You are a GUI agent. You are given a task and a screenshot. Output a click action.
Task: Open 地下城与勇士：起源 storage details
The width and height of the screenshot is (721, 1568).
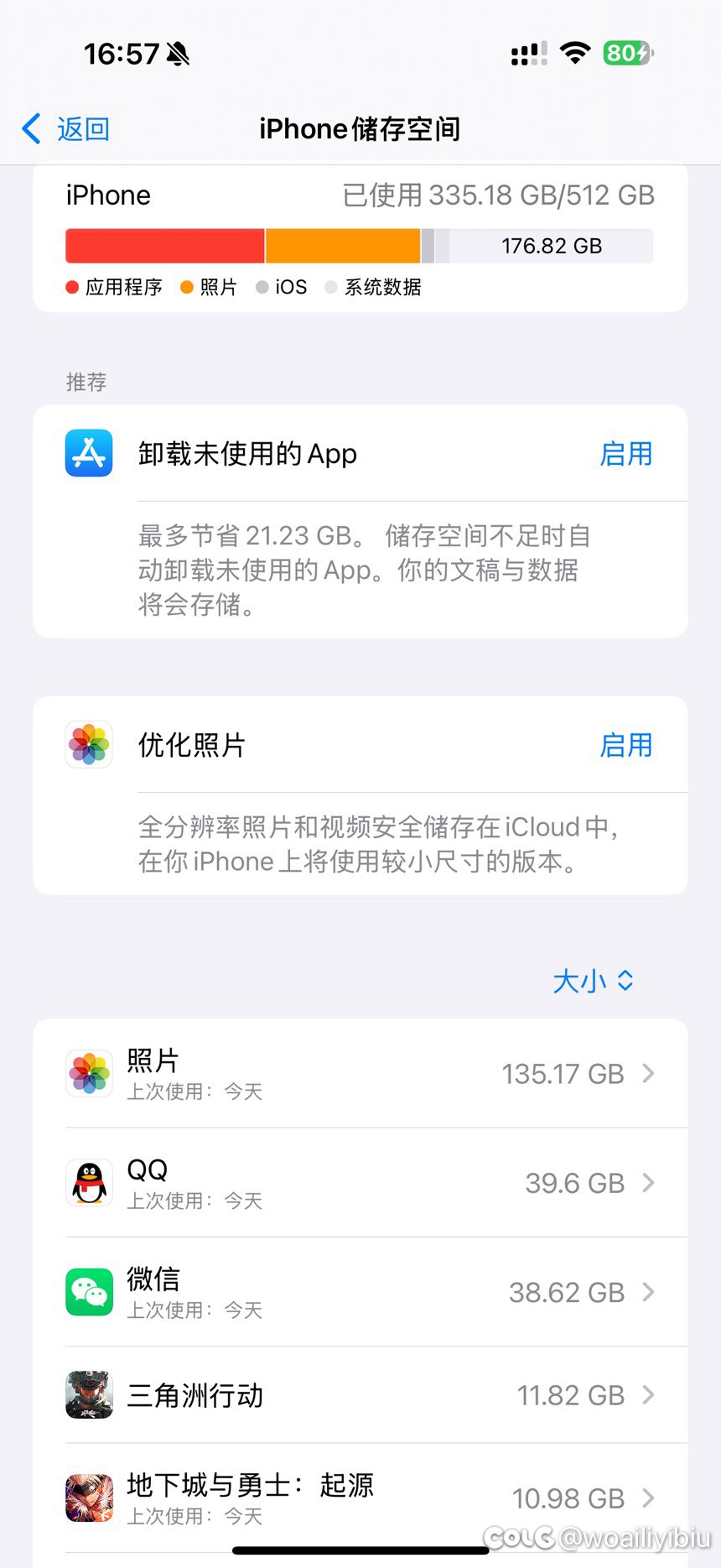[x=360, y=1498]
